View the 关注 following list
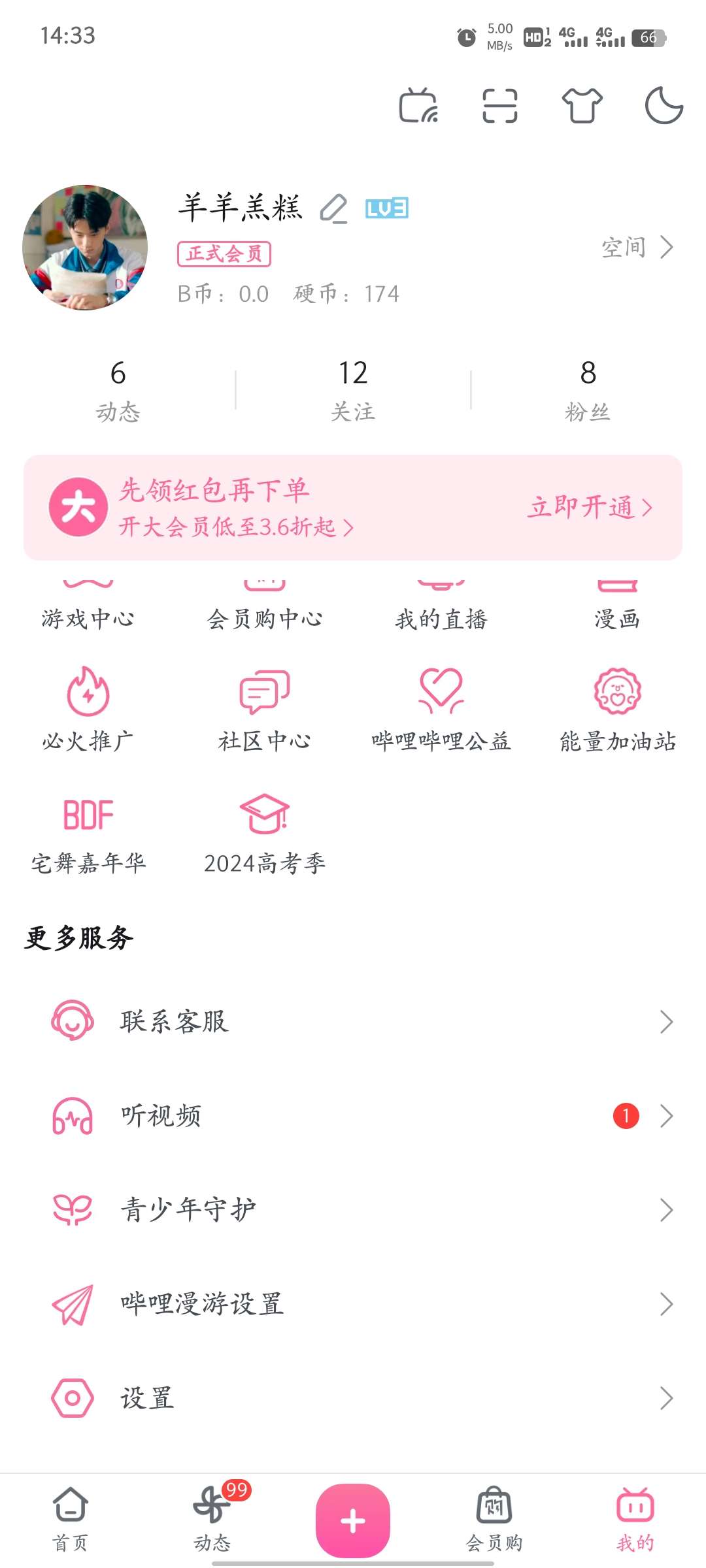This screenshot has width=706, height=1568. click(x=353, y=390)
